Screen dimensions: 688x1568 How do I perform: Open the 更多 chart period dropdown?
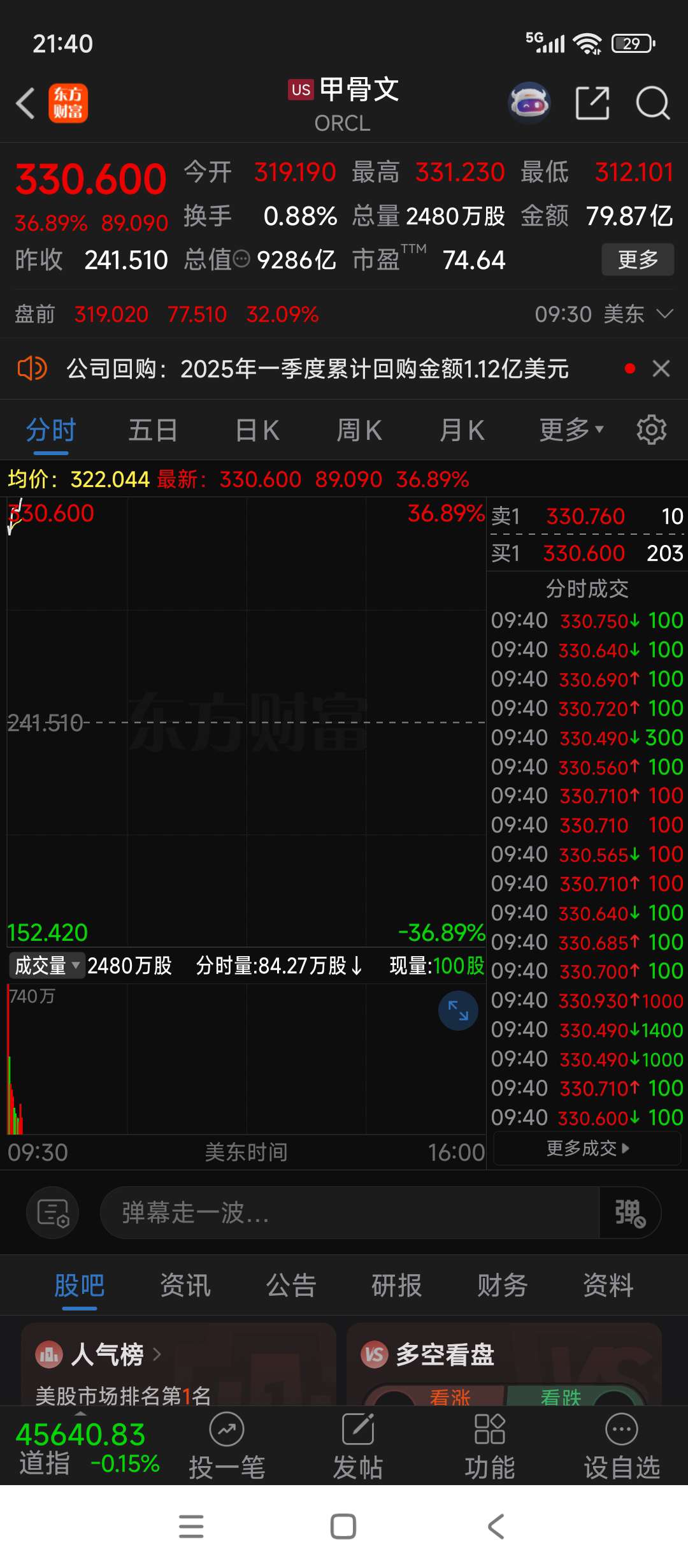[571, 430]
